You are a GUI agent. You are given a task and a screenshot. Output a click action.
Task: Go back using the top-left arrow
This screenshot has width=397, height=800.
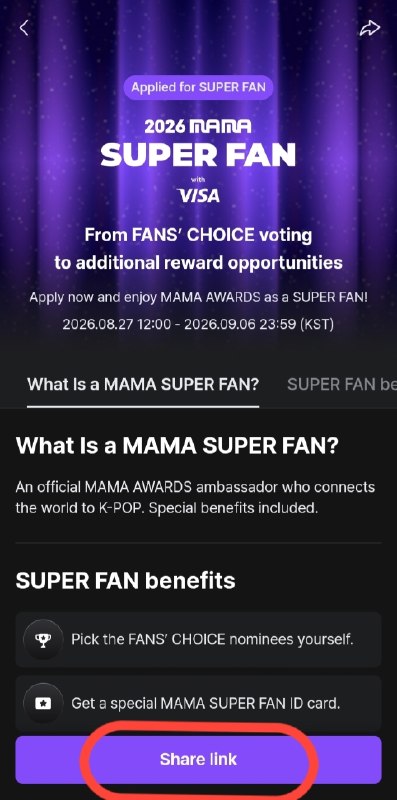coord(24,28)
